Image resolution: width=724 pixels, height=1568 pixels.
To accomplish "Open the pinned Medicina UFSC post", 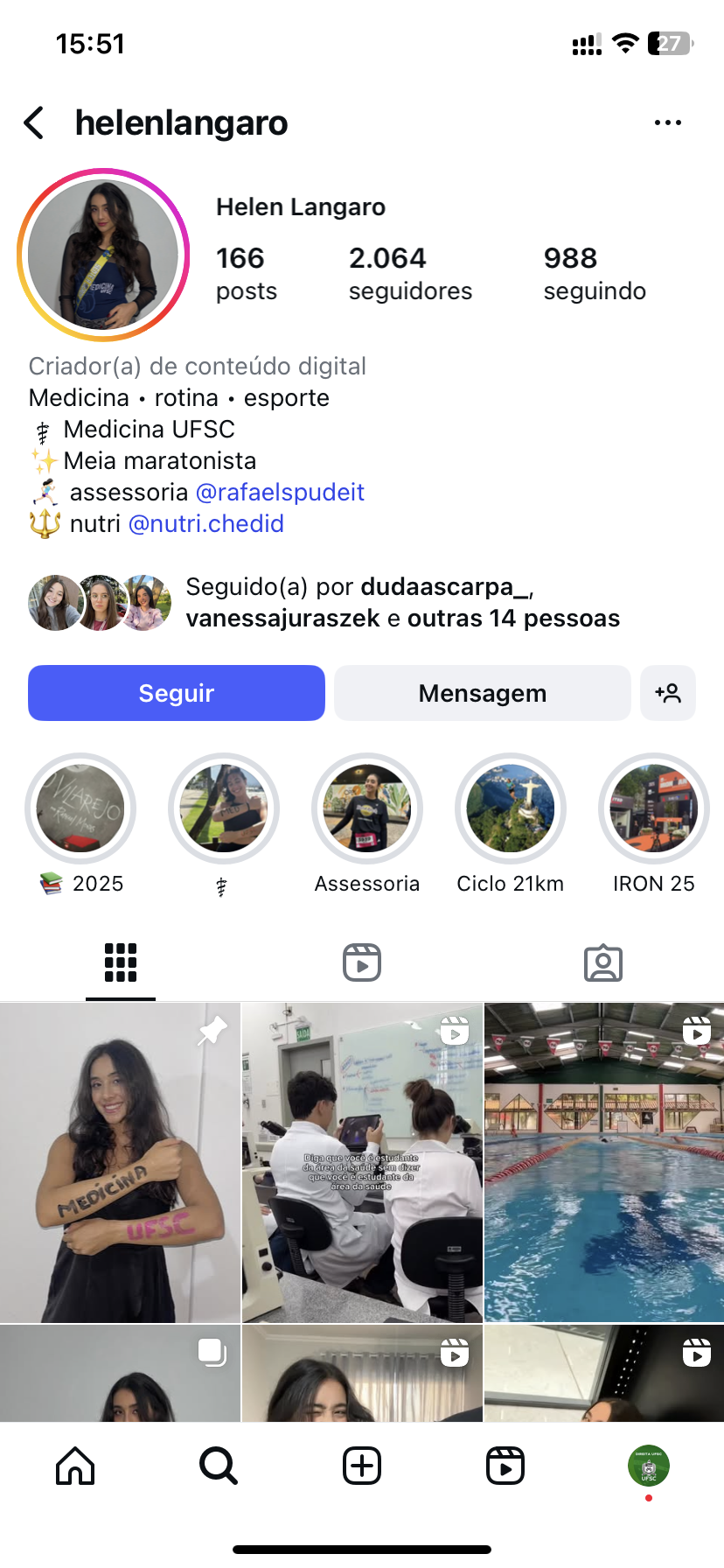I will (x=120, y=1162).
